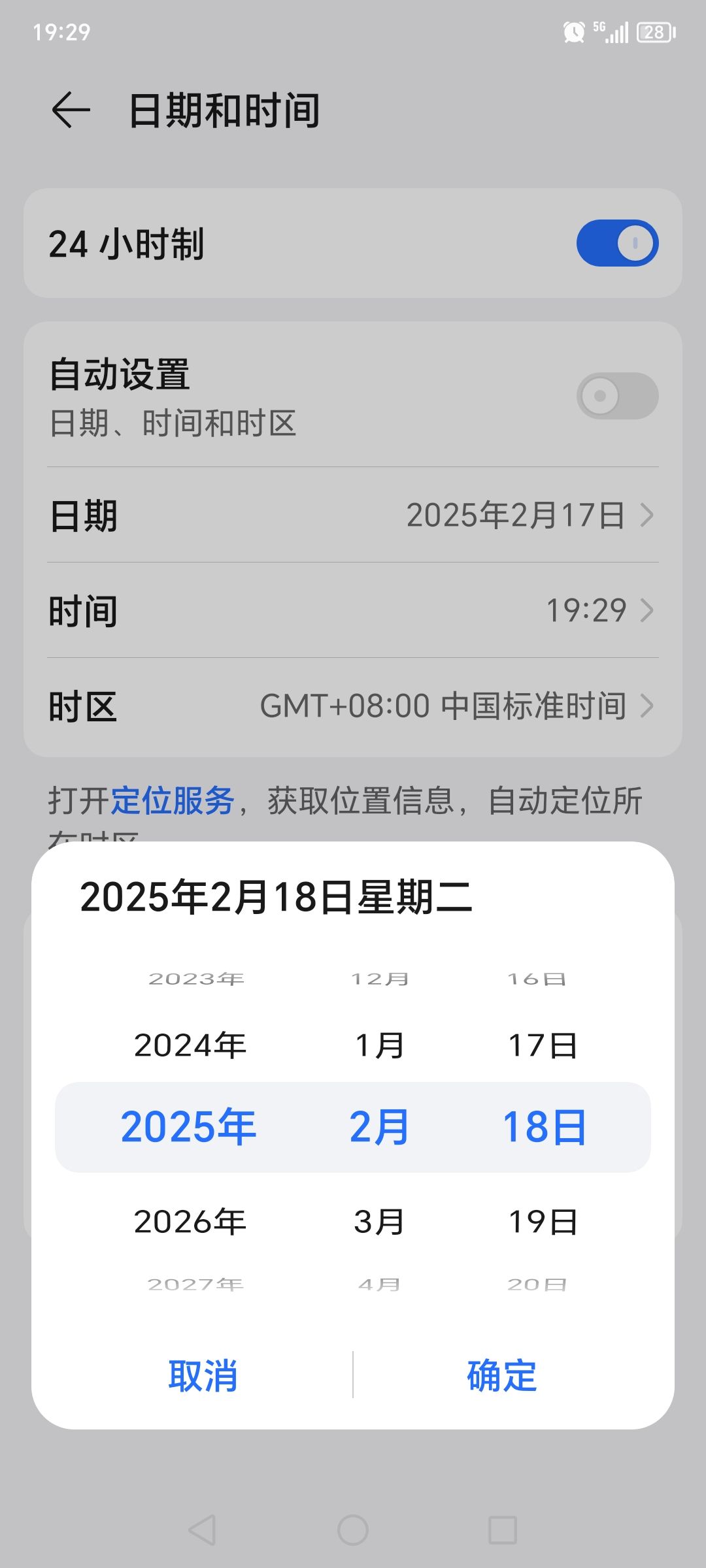The image size is (706, 1568).
Task: Choose 1月 in the month picker
Action: click(x=379, y=1045)
